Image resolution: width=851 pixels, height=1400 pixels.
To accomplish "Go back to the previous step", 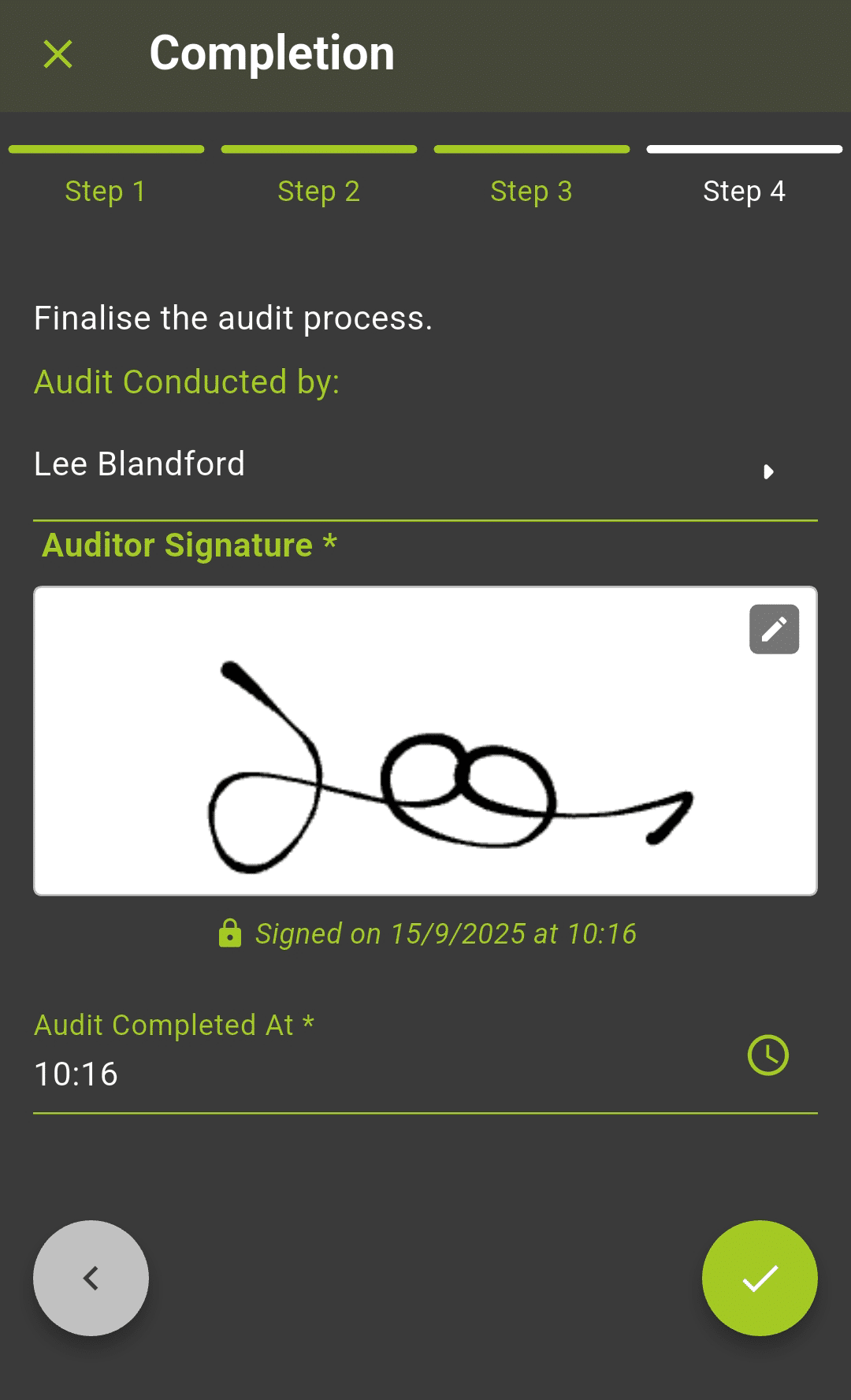I will 91,1278.
